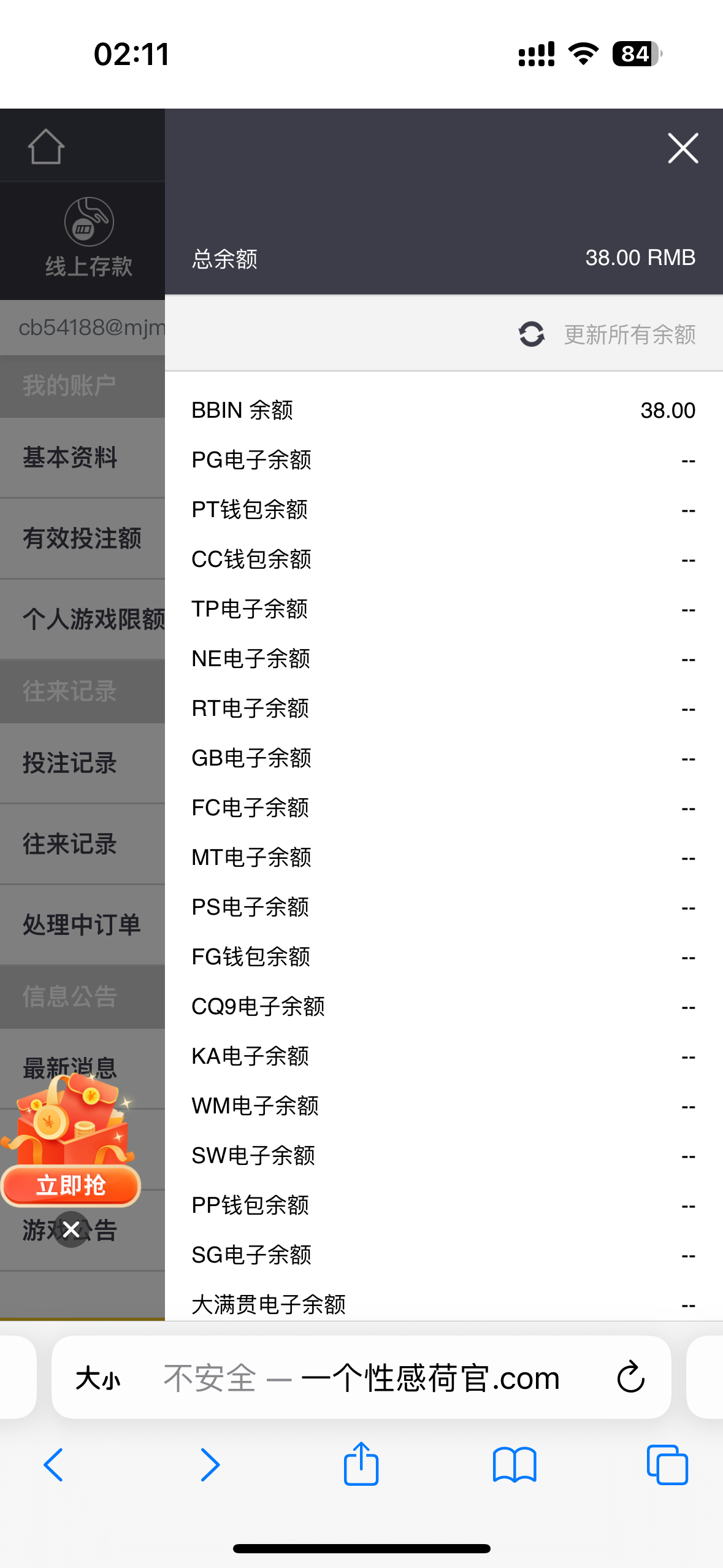Viewport: 723px width, 1568px height.
Task: Go back in Safari
Action: tap(54, 1465)
